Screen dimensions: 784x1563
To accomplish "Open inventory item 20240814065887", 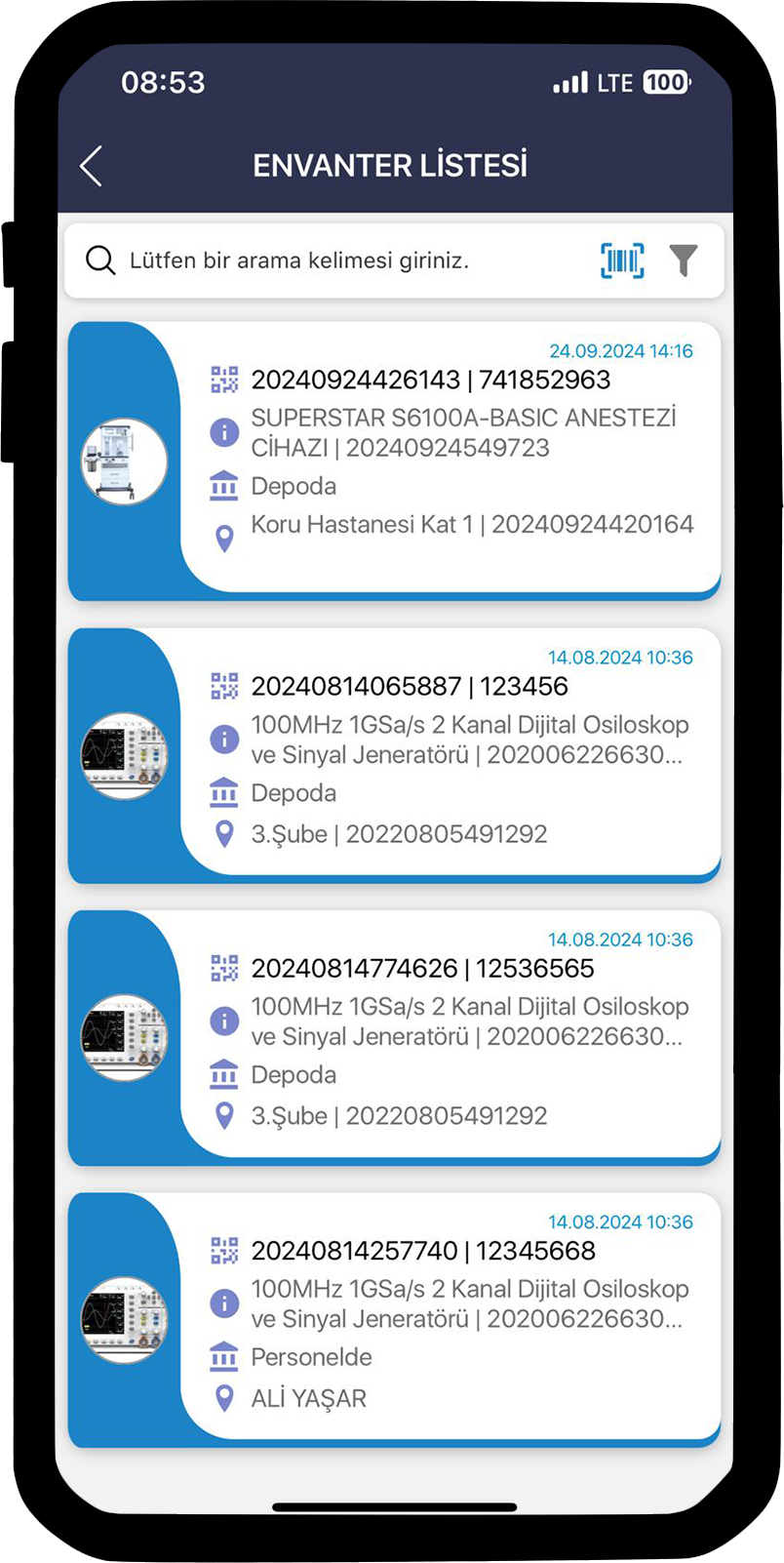I will coord(394,756).
